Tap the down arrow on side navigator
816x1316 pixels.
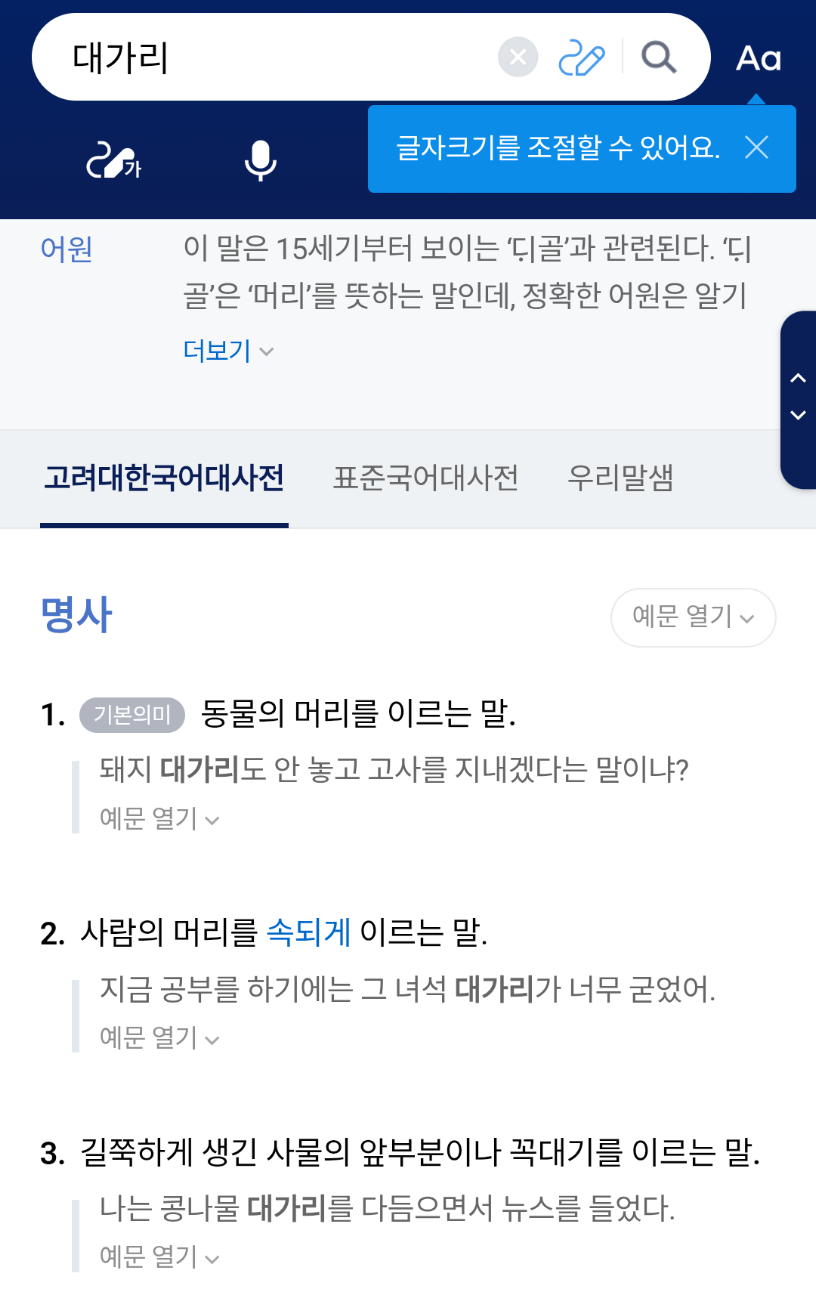(797, 415)
